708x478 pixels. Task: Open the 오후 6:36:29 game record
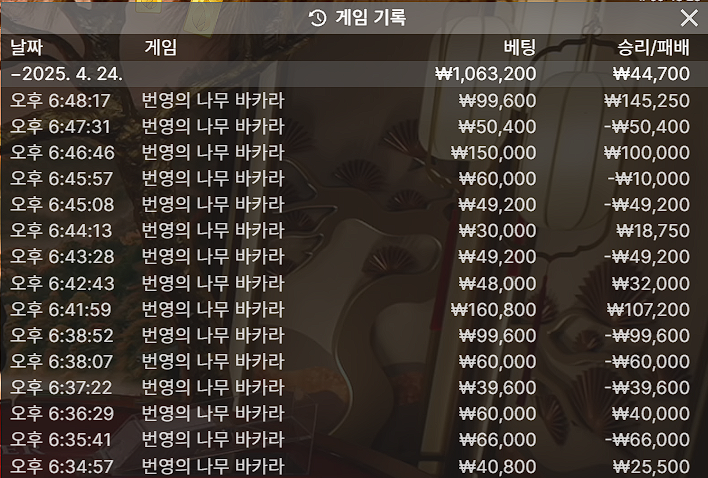pyautogui.click(x=353, y=413)
